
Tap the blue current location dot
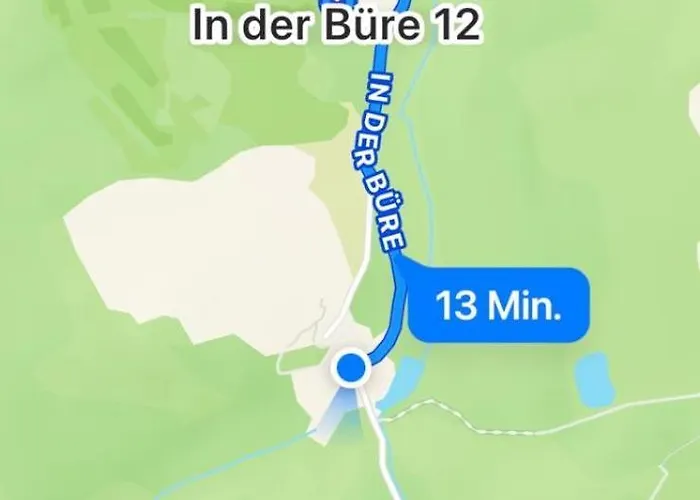click(350, 369)
